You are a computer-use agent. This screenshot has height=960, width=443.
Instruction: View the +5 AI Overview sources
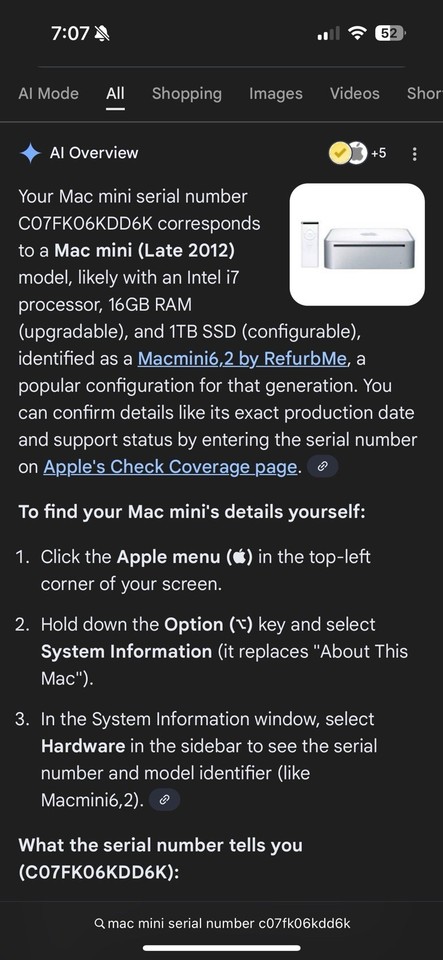tap(358, 153)
